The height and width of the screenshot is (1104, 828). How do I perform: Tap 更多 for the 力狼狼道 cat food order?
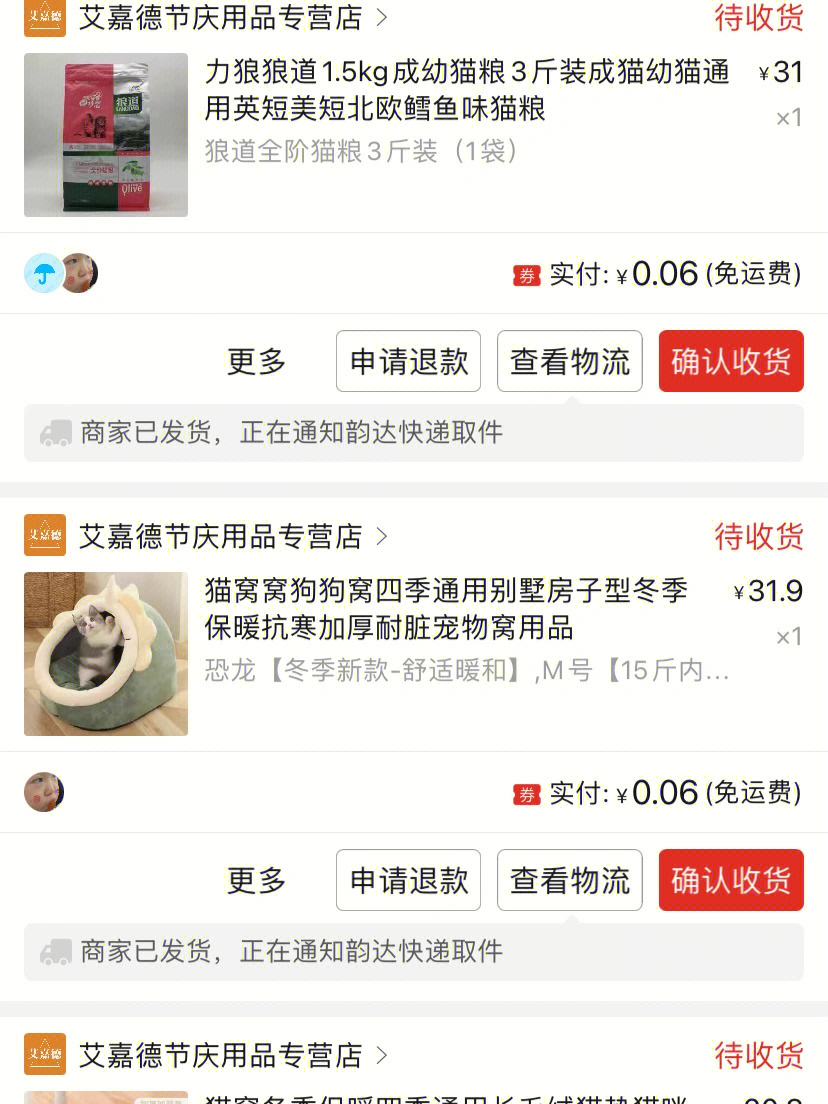pyautogui.click(x=257, y=361)
